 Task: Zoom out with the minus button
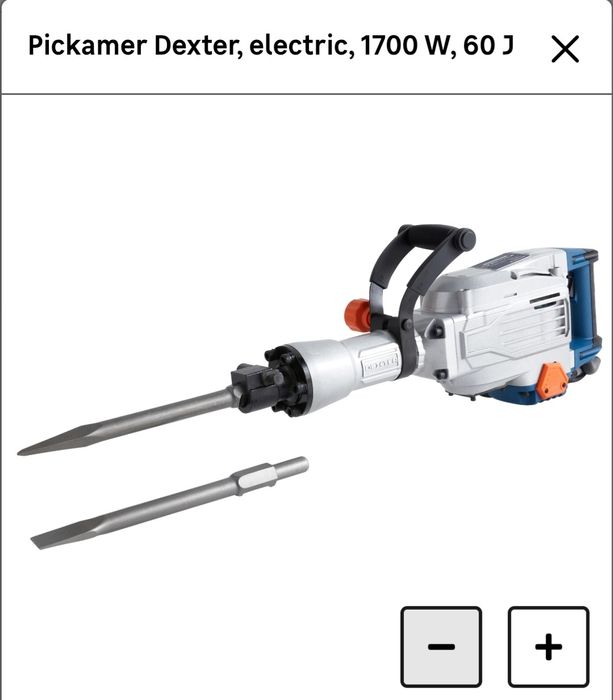pyautogui.click(x=441, y=646)
